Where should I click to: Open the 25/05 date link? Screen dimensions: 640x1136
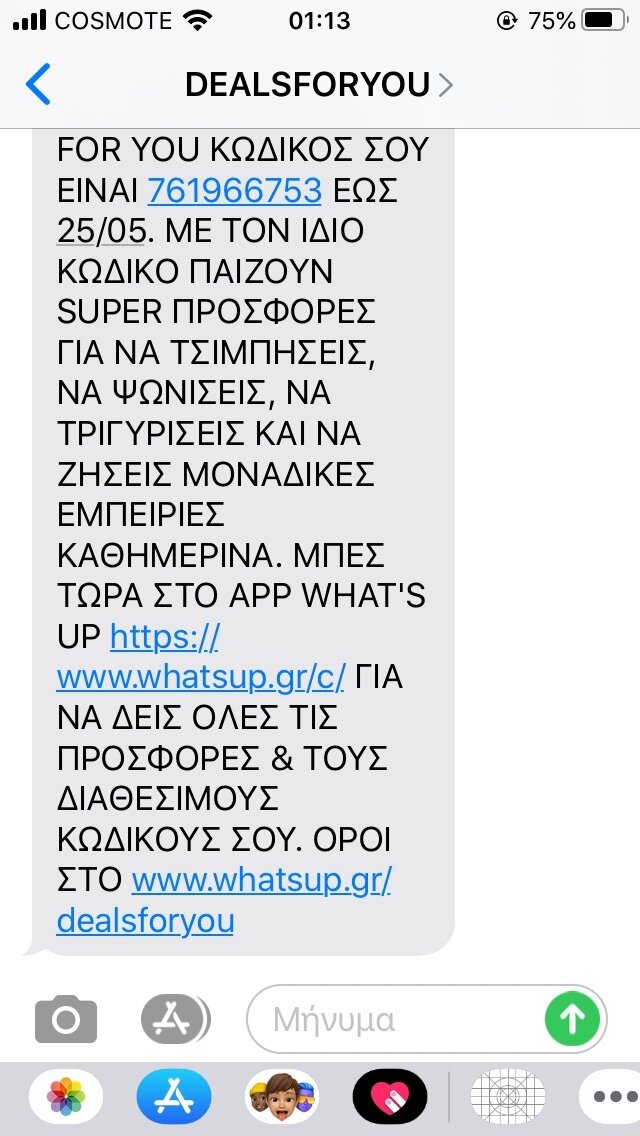(x=103, y=231)
